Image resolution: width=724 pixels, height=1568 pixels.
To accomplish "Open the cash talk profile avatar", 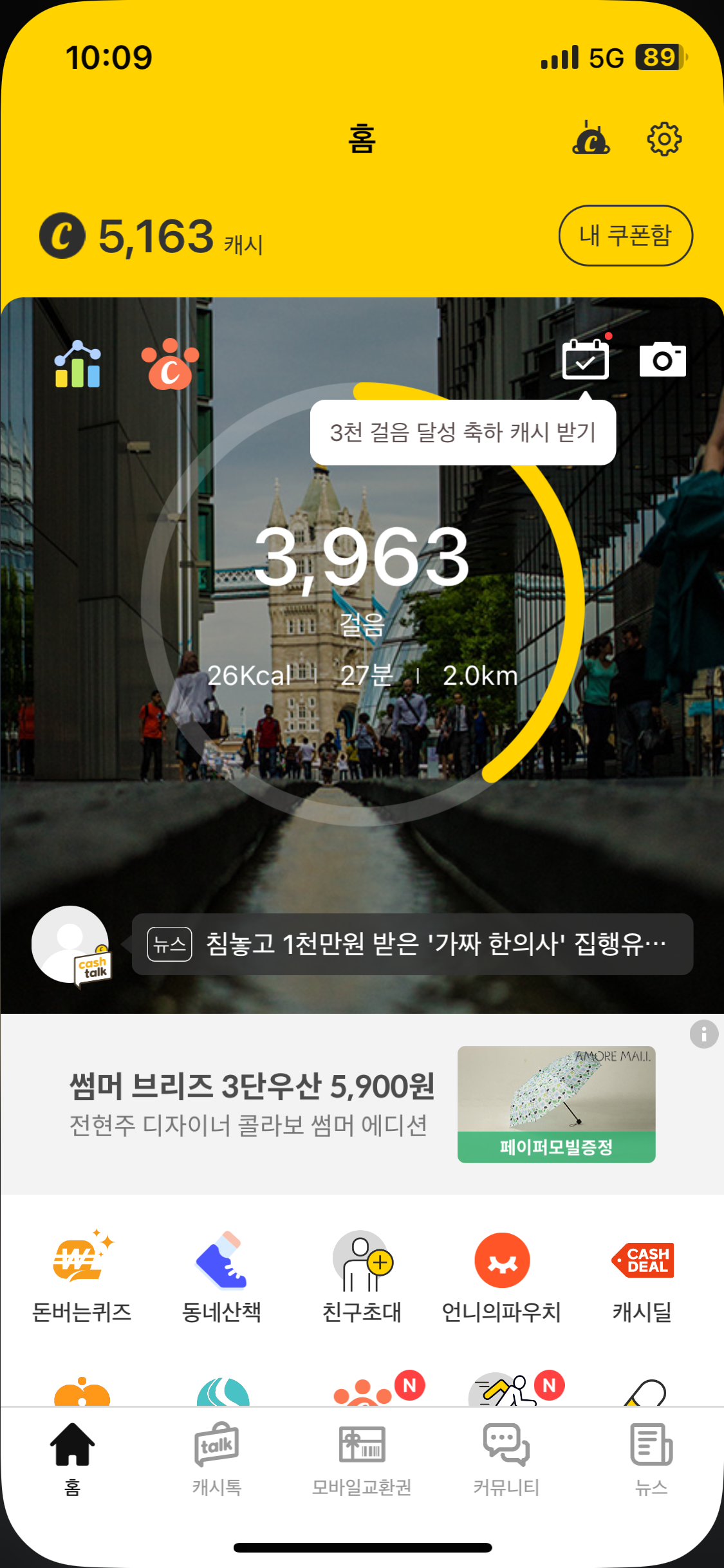I will 71,944.
